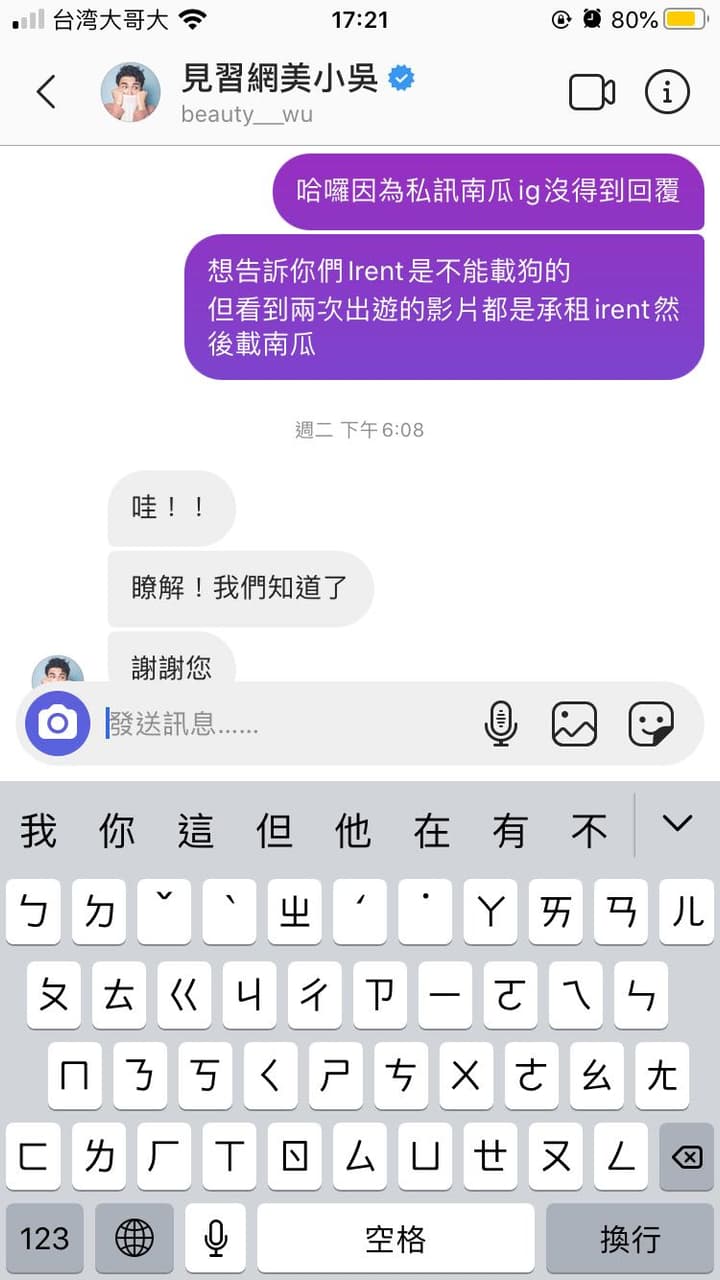Change keyboard language with the globe key

coord(134,1238)
